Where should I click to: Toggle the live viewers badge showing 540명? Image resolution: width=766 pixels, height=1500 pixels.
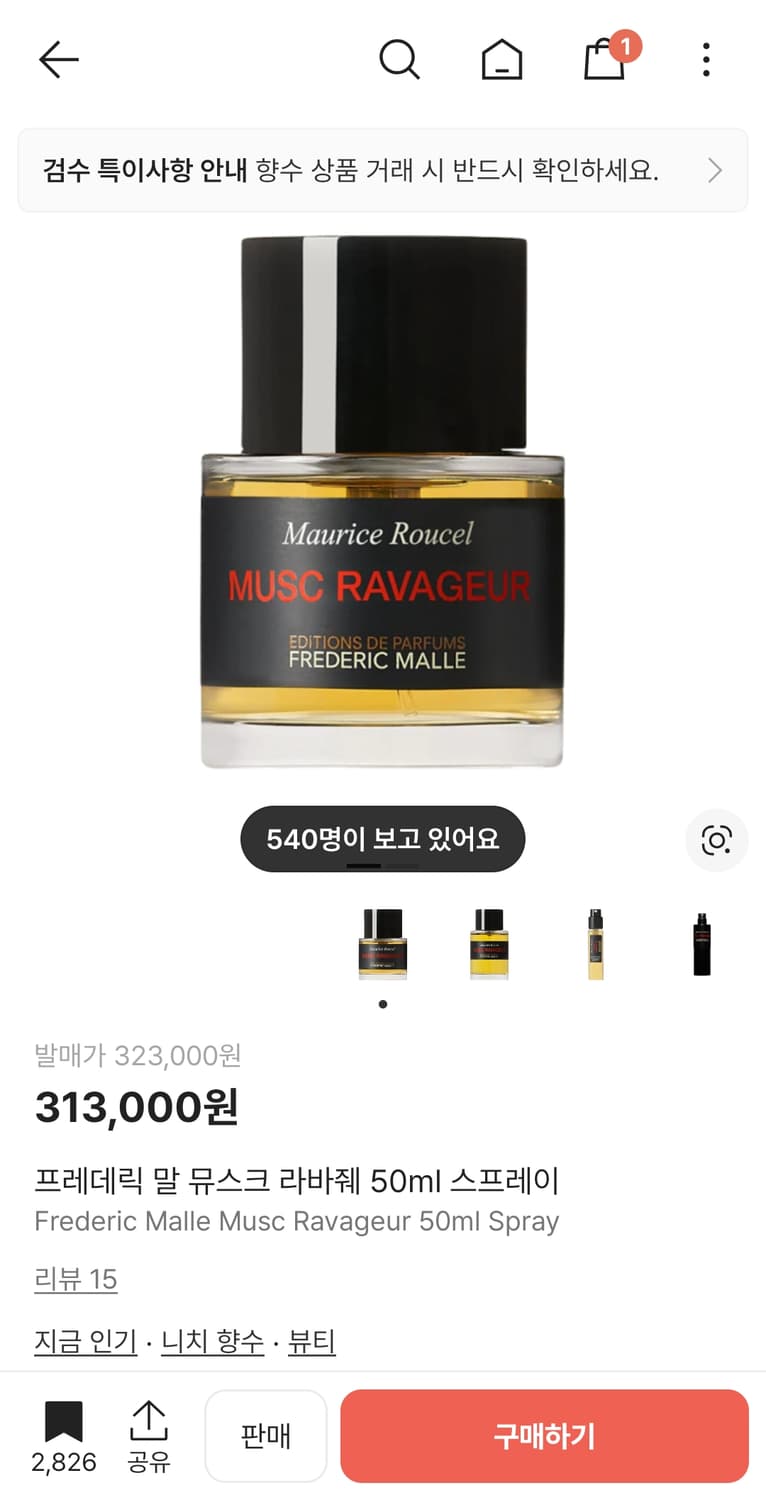(382, 839)
